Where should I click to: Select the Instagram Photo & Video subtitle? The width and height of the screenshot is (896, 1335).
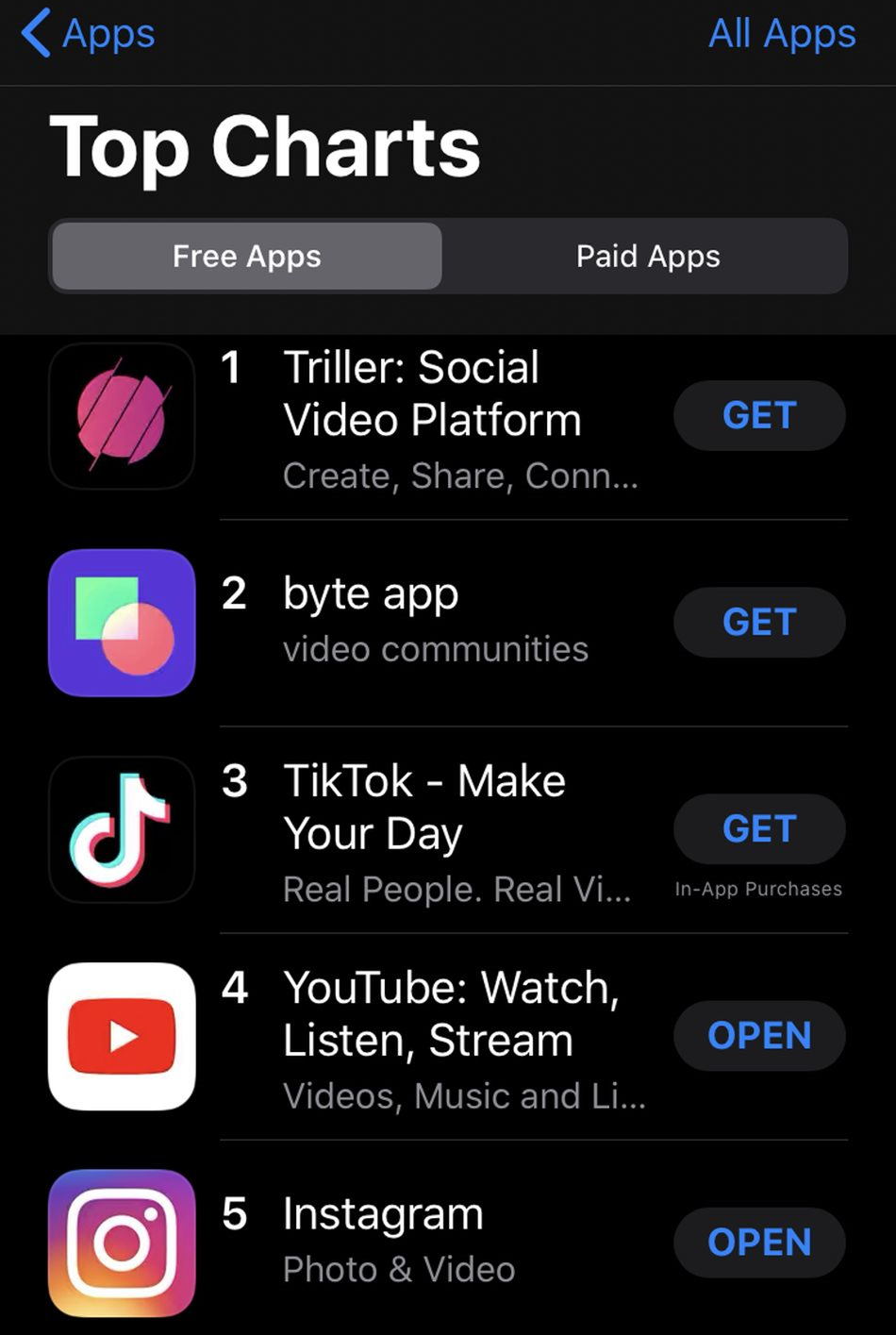(x=399, y=1270)
